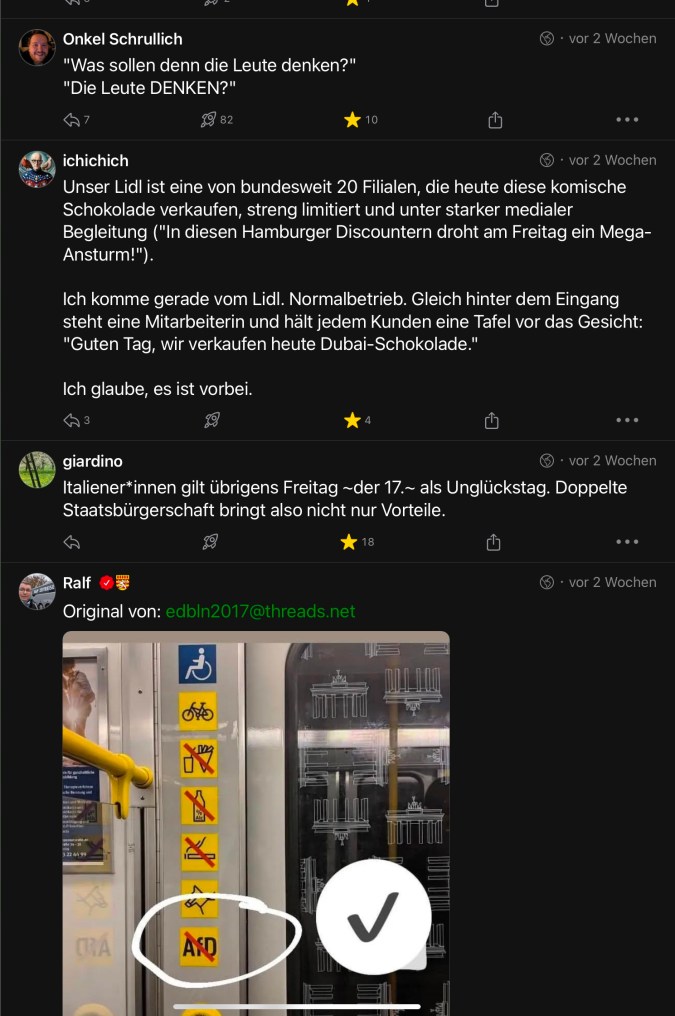
Task: Open giardino's profile picture
Action: tap(37, 469)
